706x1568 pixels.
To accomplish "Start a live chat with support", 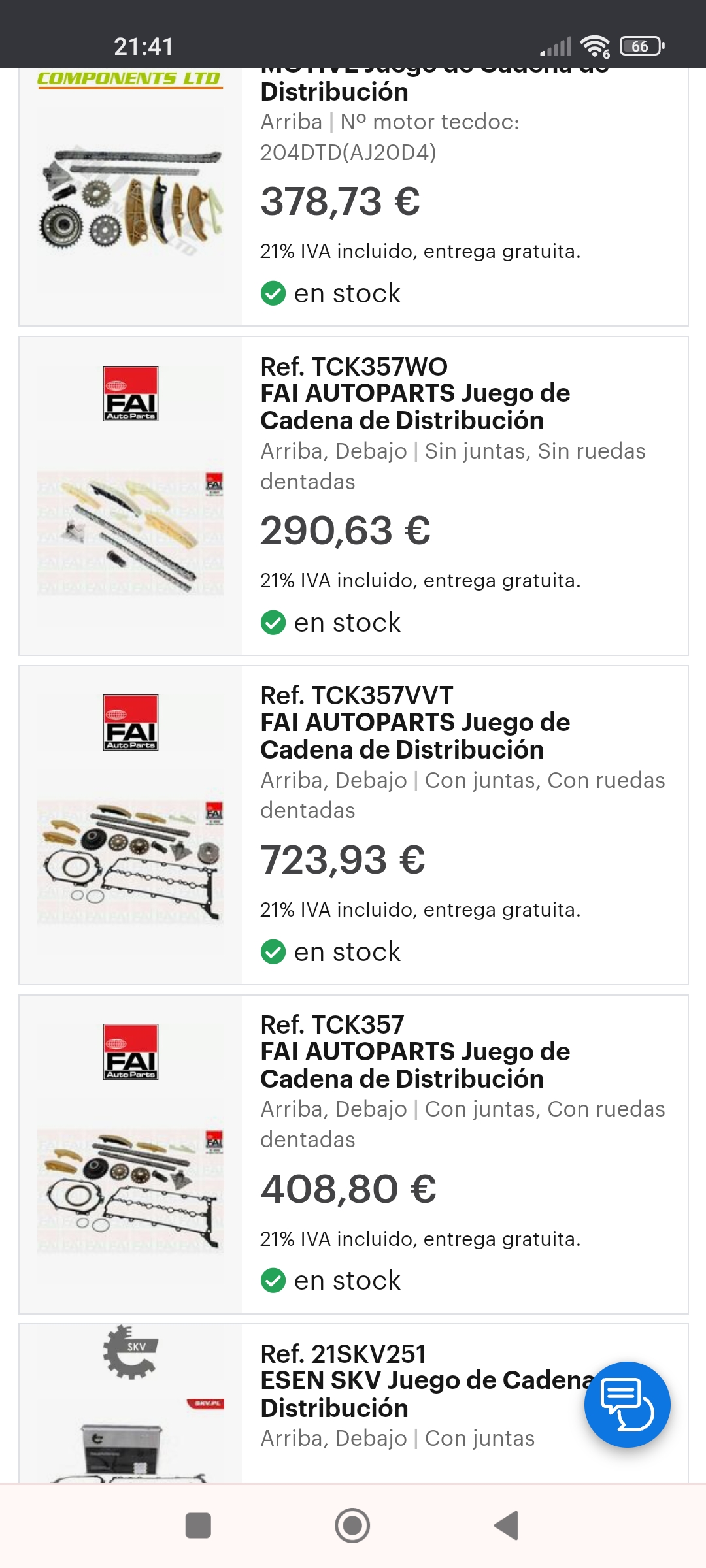I will pos(627,1404).
